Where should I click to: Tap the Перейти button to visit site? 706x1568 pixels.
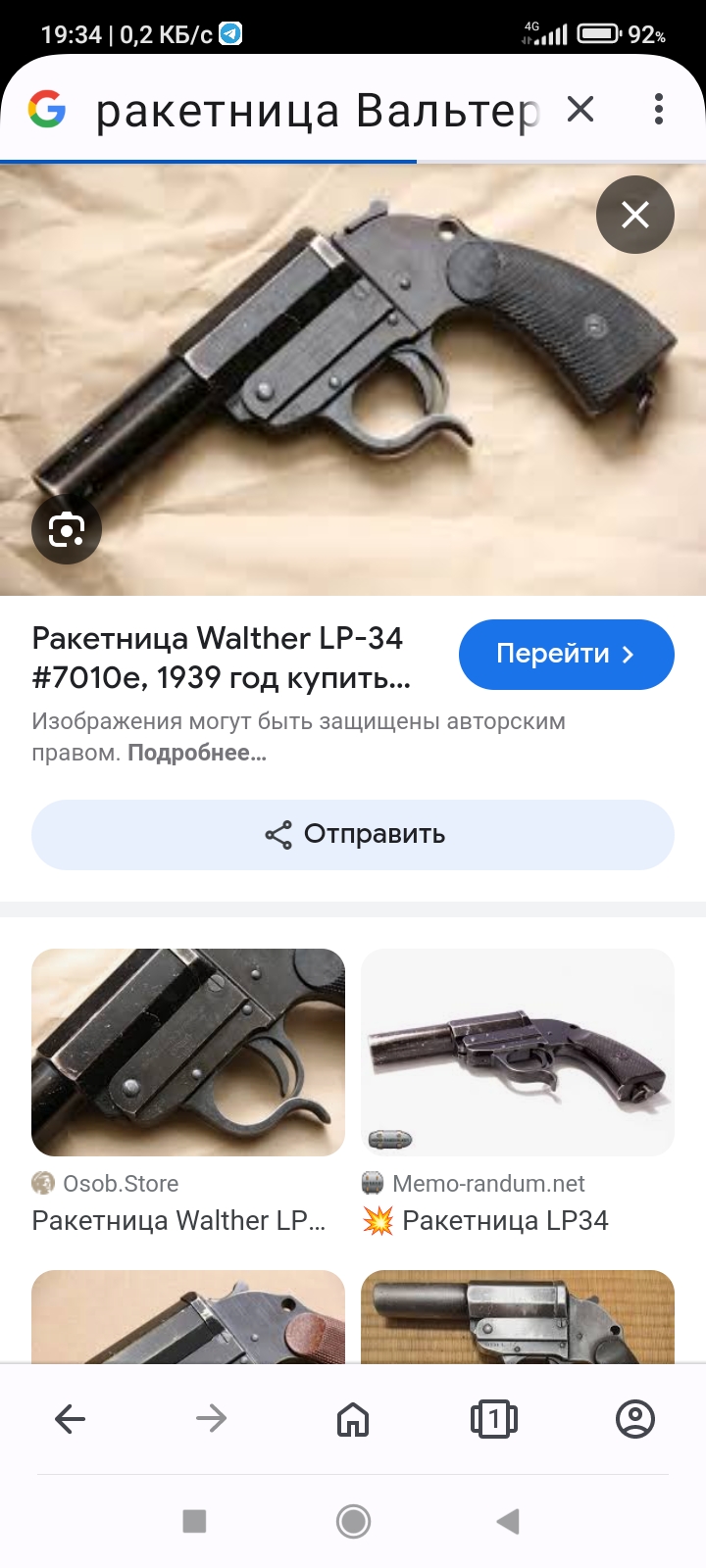click(566, 654)
